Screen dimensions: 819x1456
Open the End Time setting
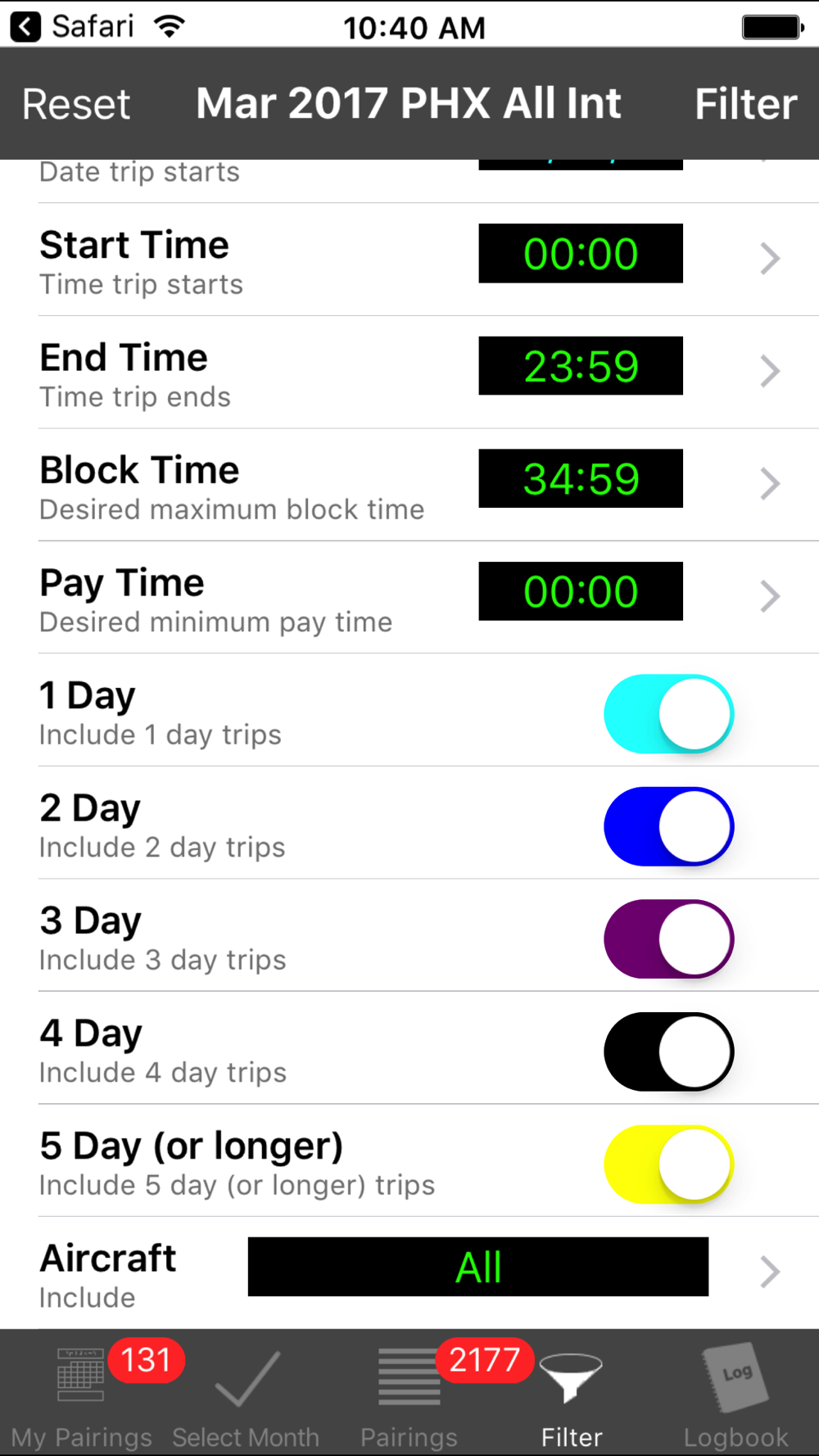point(409,373)
